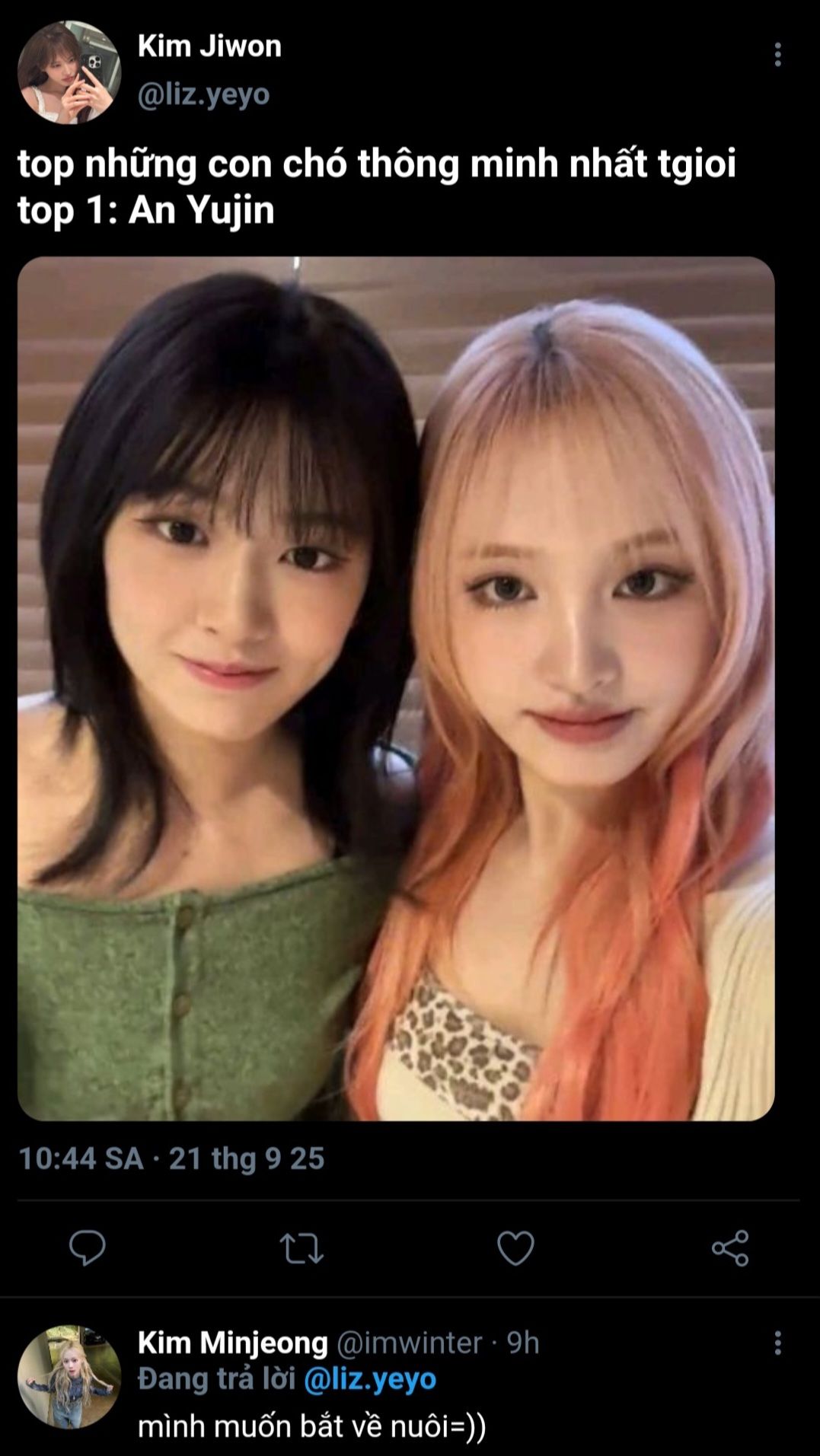Retweet Kim Jiwon's post

[302, 1248]
